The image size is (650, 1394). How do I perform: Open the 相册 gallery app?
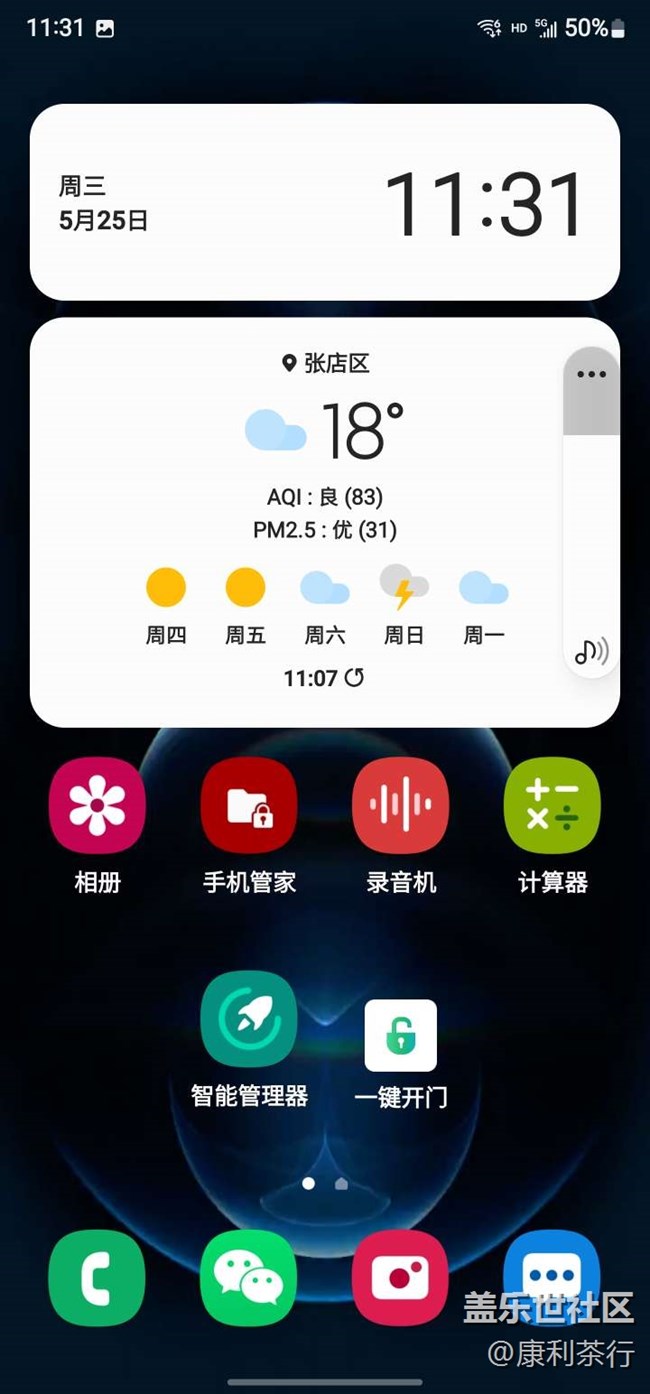(x=97, y=806)
